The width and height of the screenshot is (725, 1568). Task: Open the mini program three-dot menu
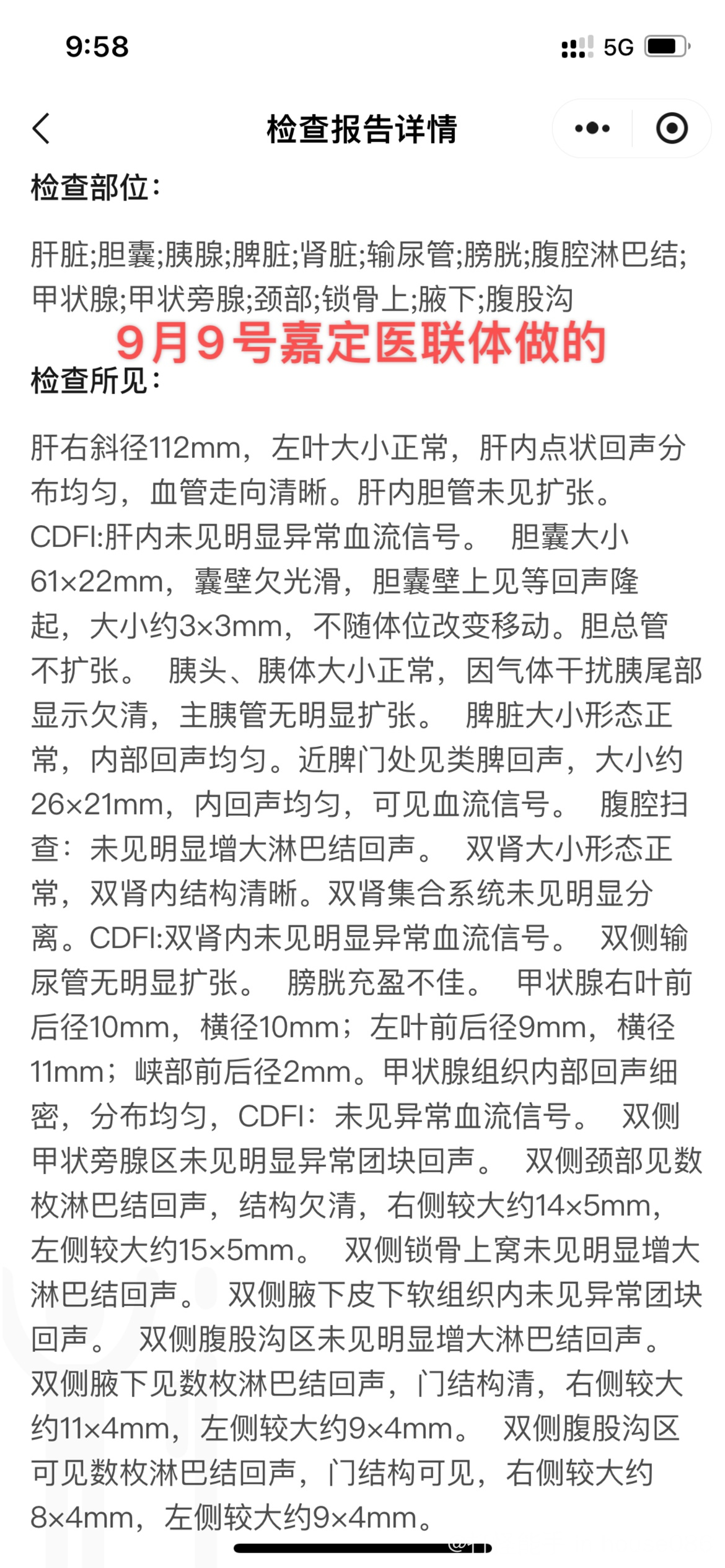(592, 129)
